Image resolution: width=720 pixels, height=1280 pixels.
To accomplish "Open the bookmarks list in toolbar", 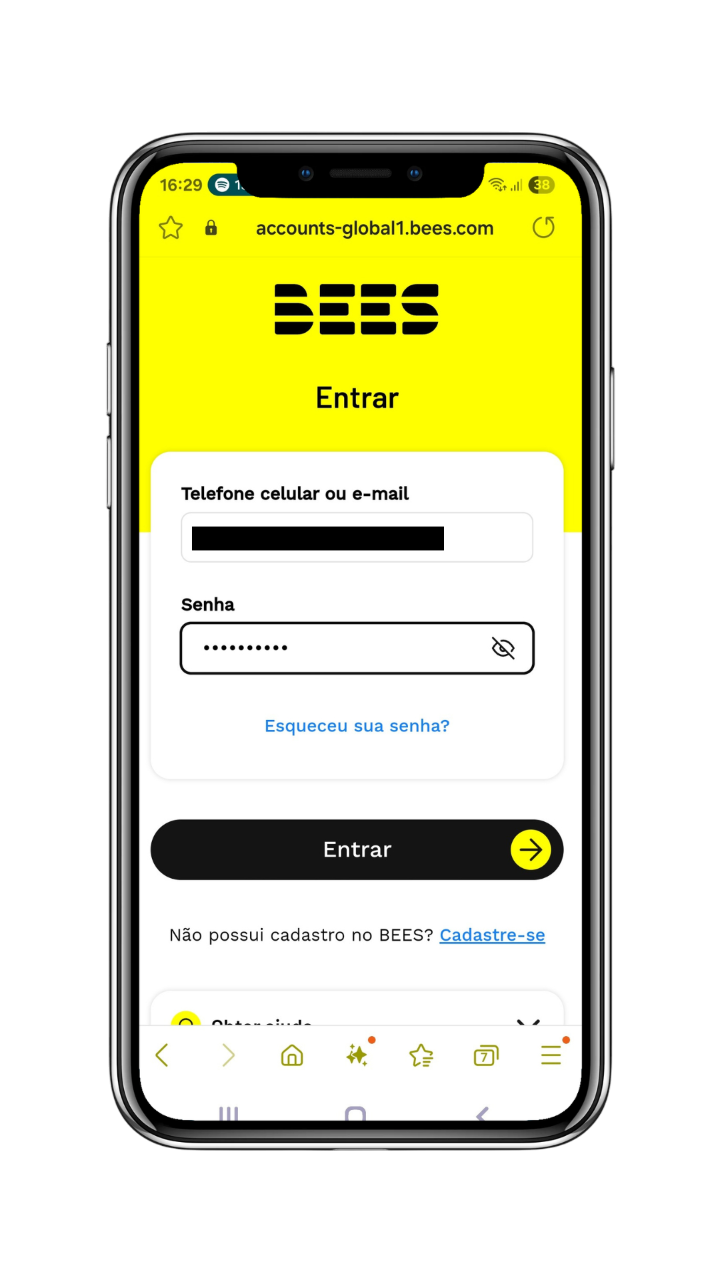I will click(x=421, y=1055).
